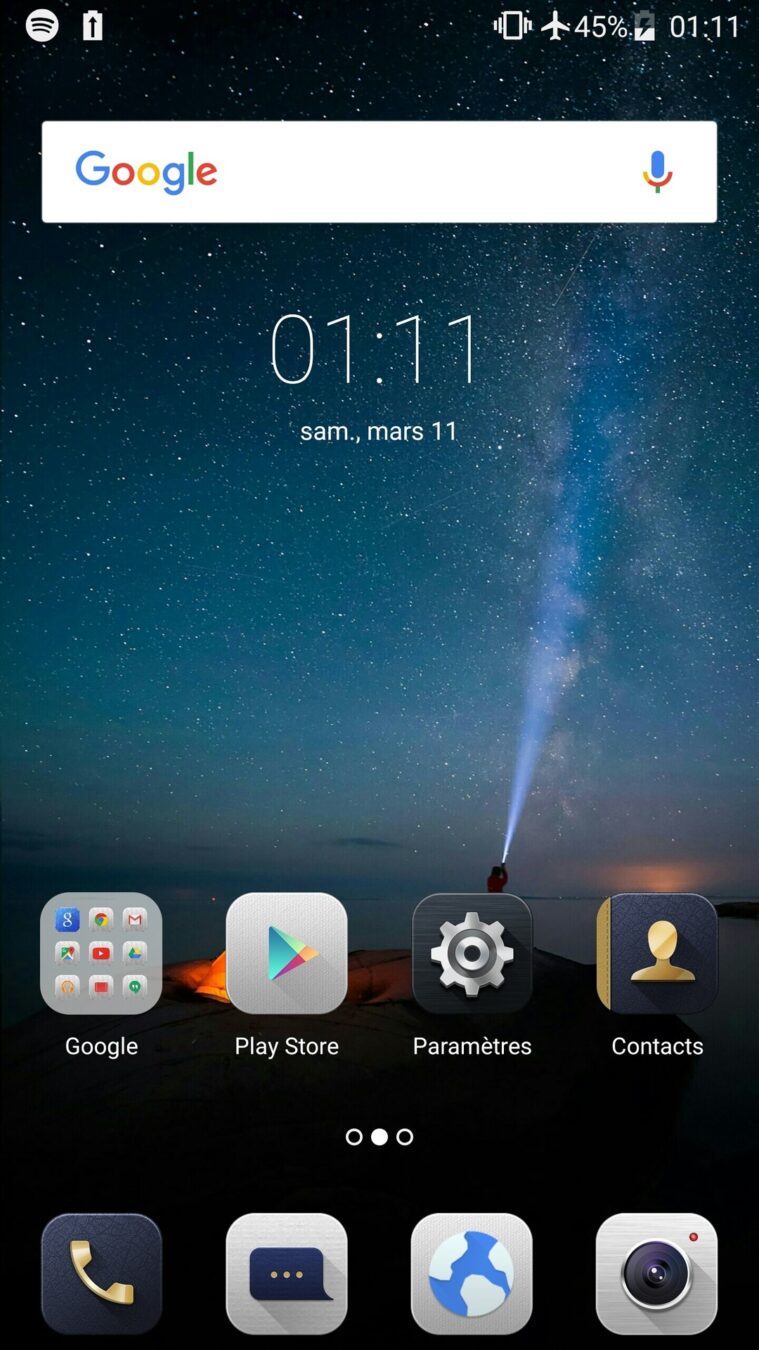759x1350 pixels.
Task: Launch the Play Store app
Action: [x=287, y=954]
